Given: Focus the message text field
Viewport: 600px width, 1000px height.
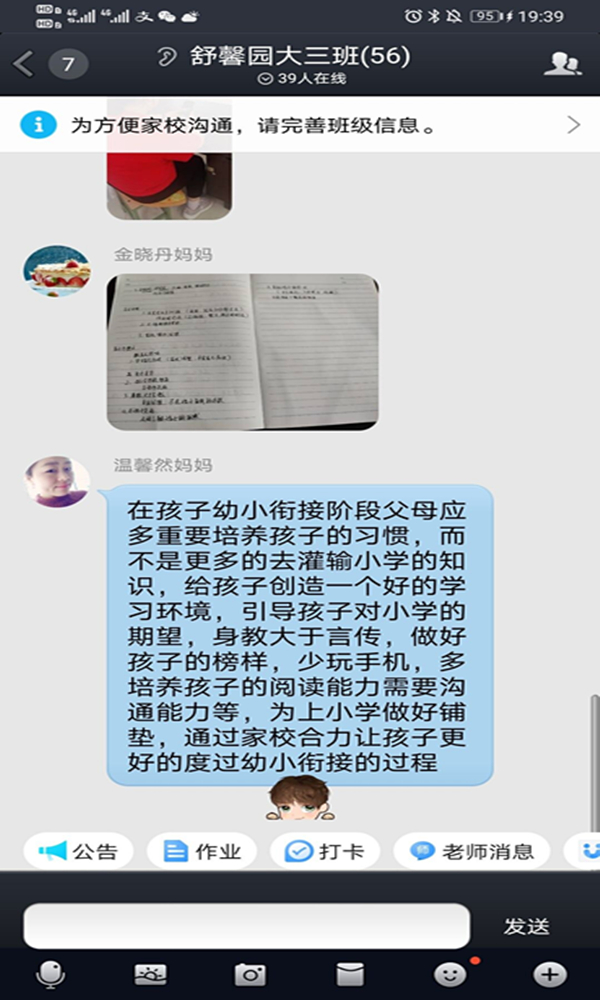Looking at the screenshot, I should 246,926.
